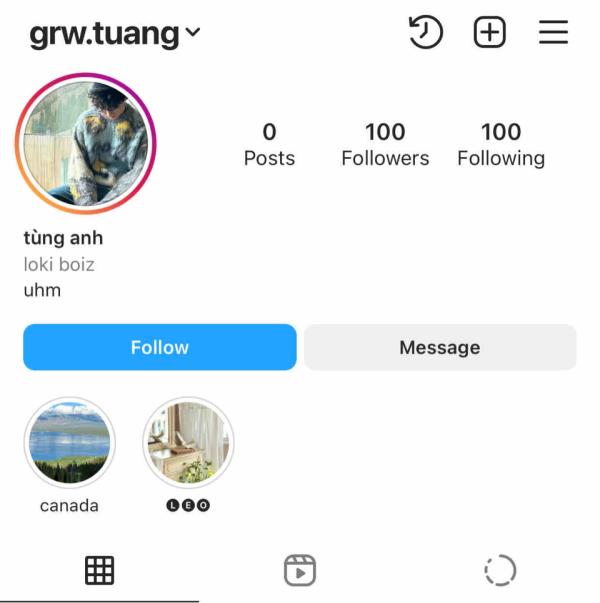Open the grw.tuang account switcher dropdown

click(115, 34)
